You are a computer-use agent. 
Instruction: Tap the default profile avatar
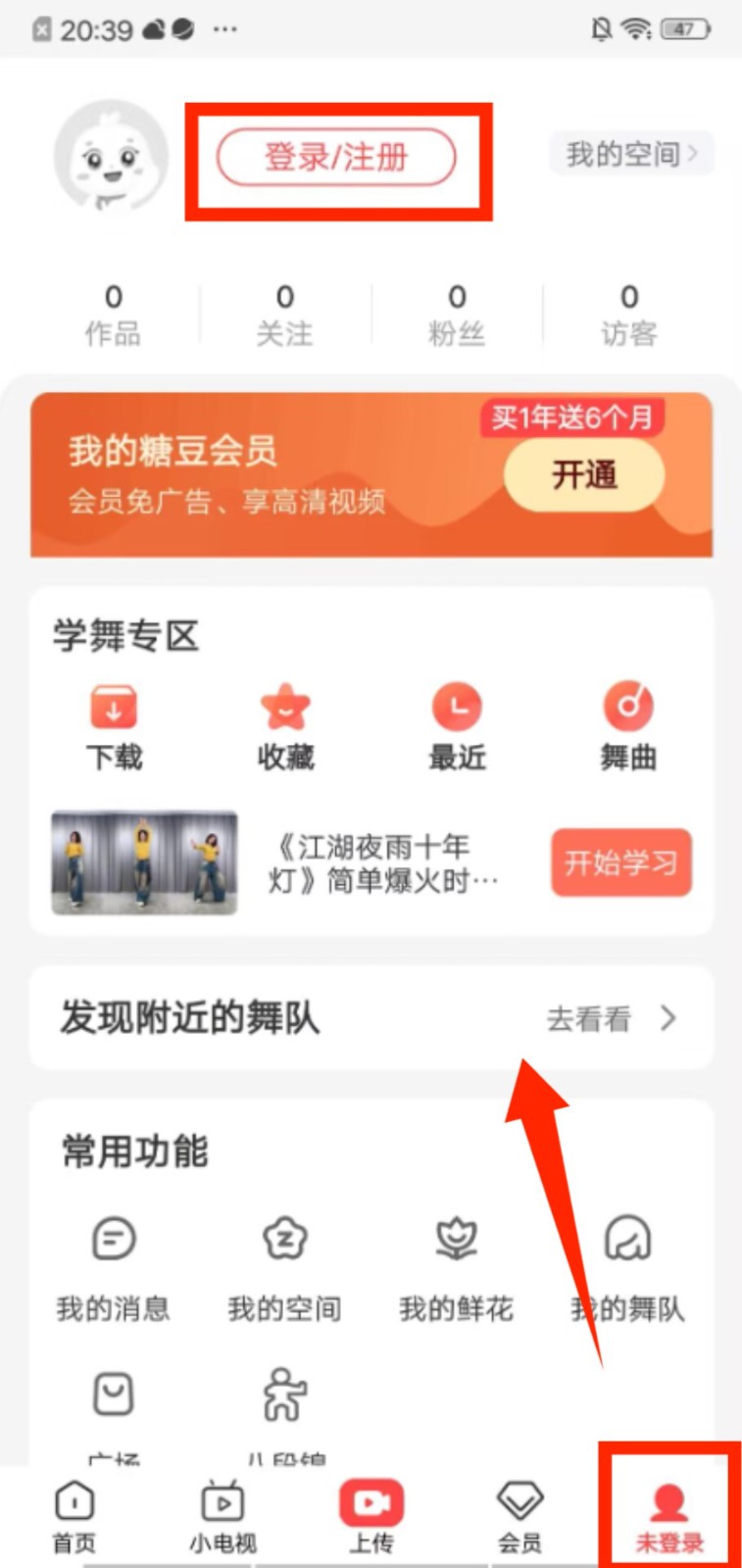(x=111, y=157)
